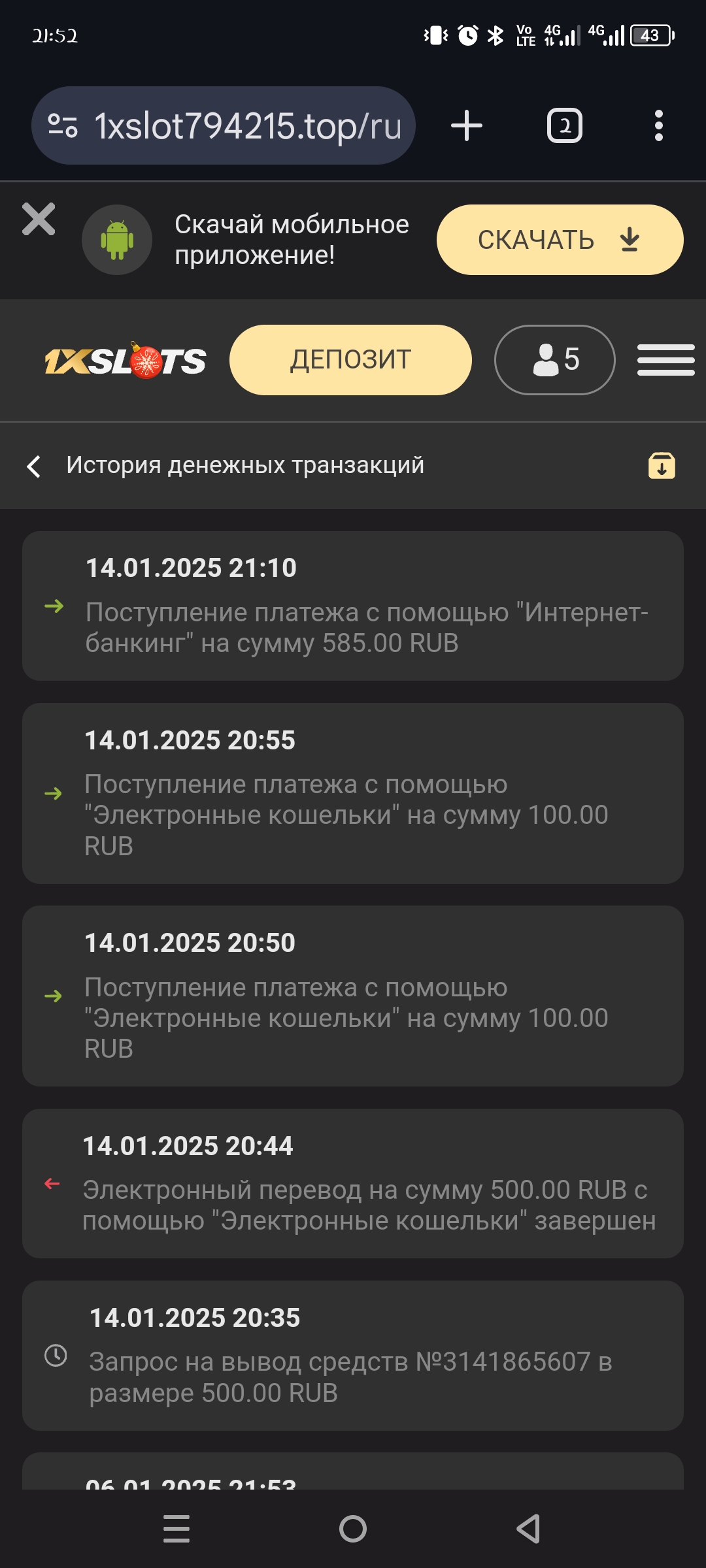
Task: Open a new browser tab
Action: [x=467, y=125]
